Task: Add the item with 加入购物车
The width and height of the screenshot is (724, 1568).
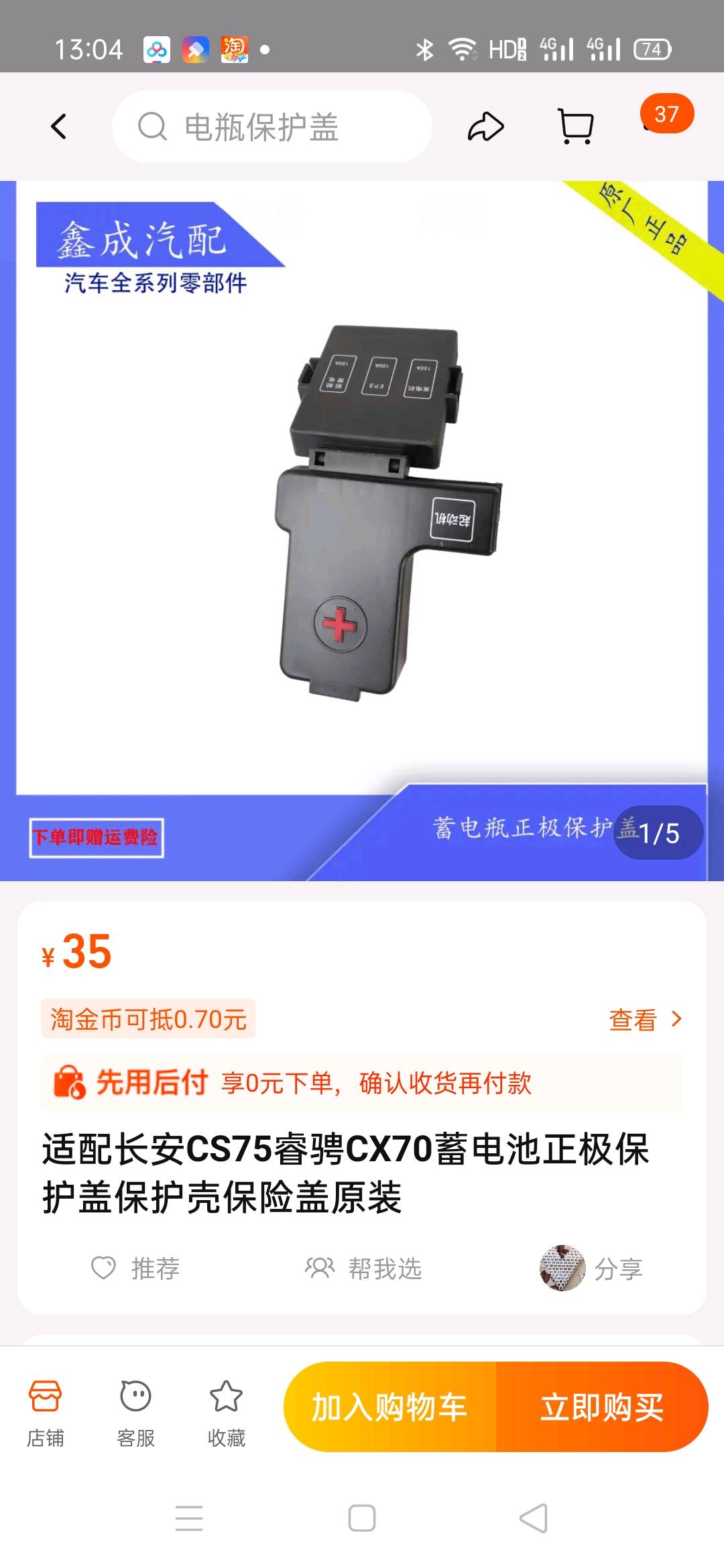Action: coord(389,1407)
